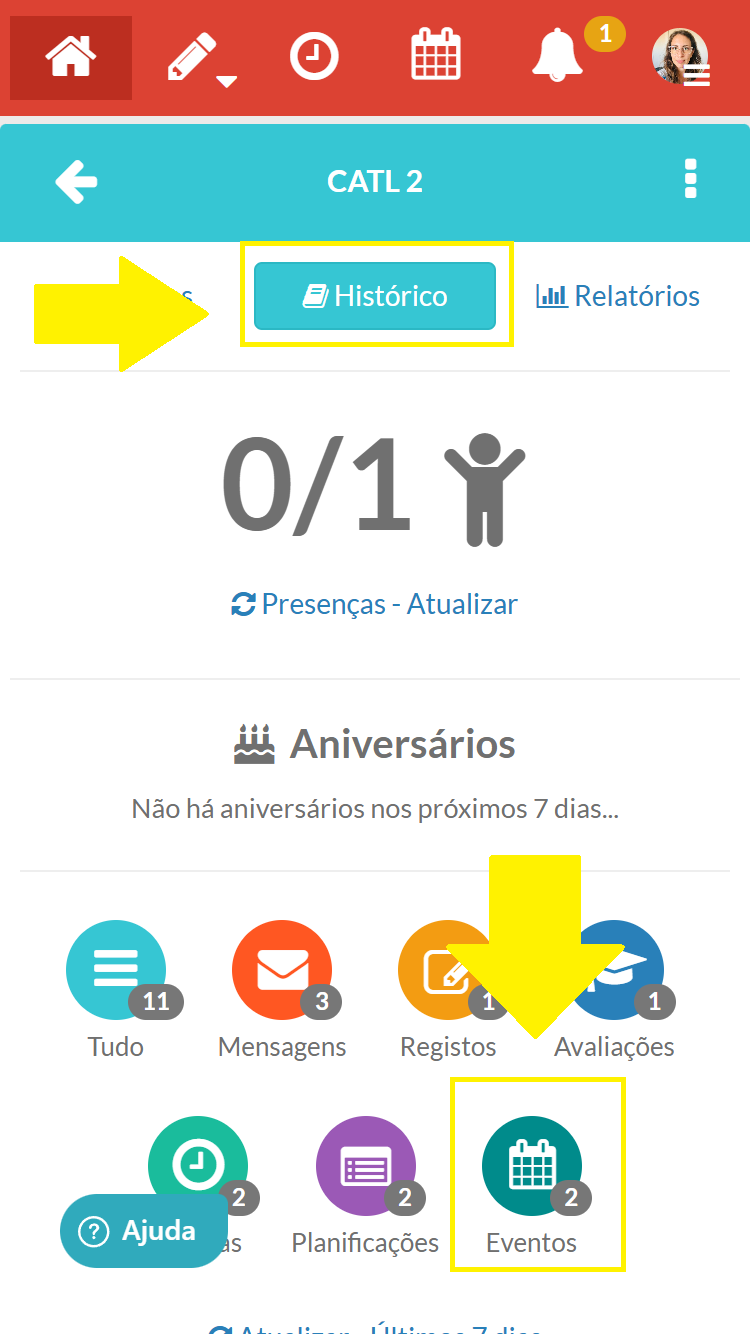Open the profile avatar menu
This screenshot has height=1334, width=750.
(681, 57)
